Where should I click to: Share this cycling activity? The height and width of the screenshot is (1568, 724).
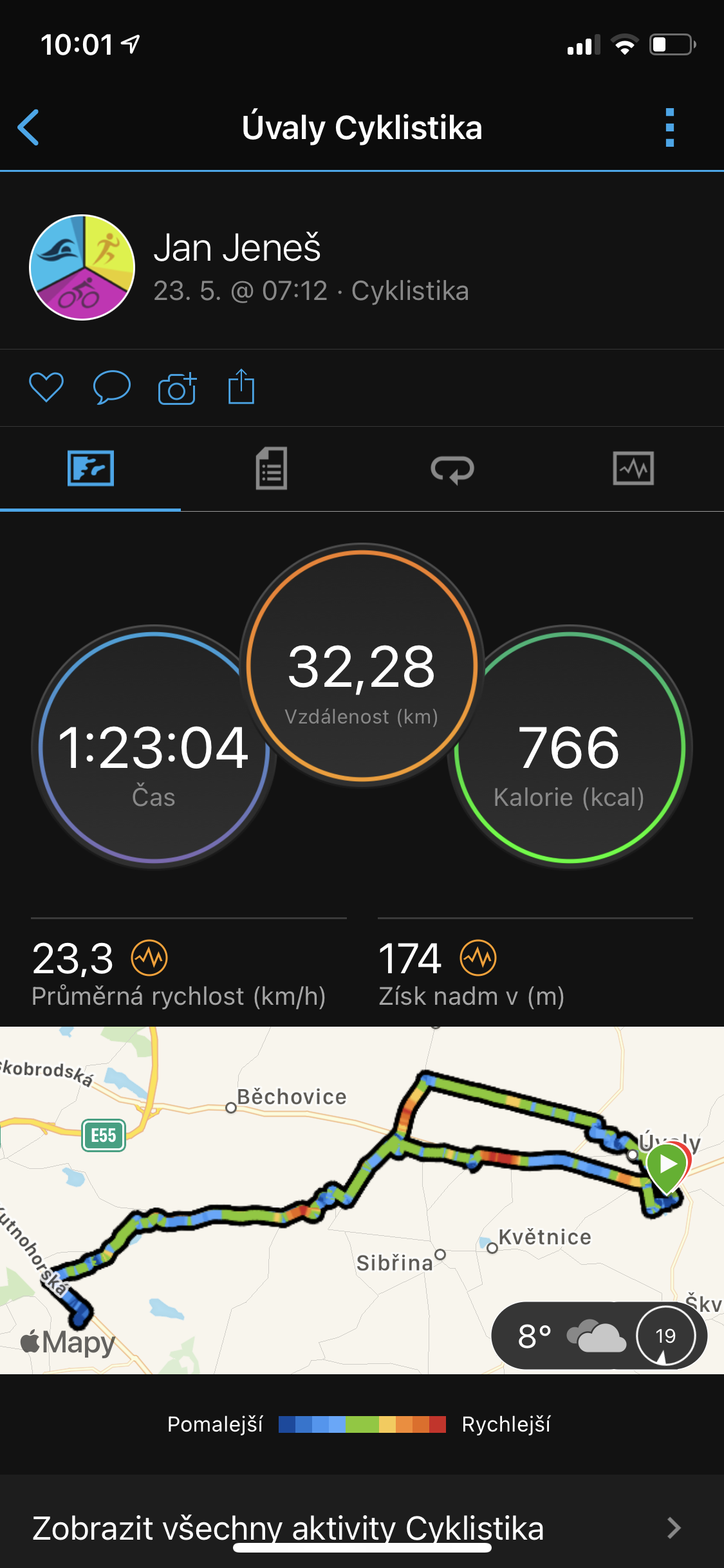coord(241,386)
